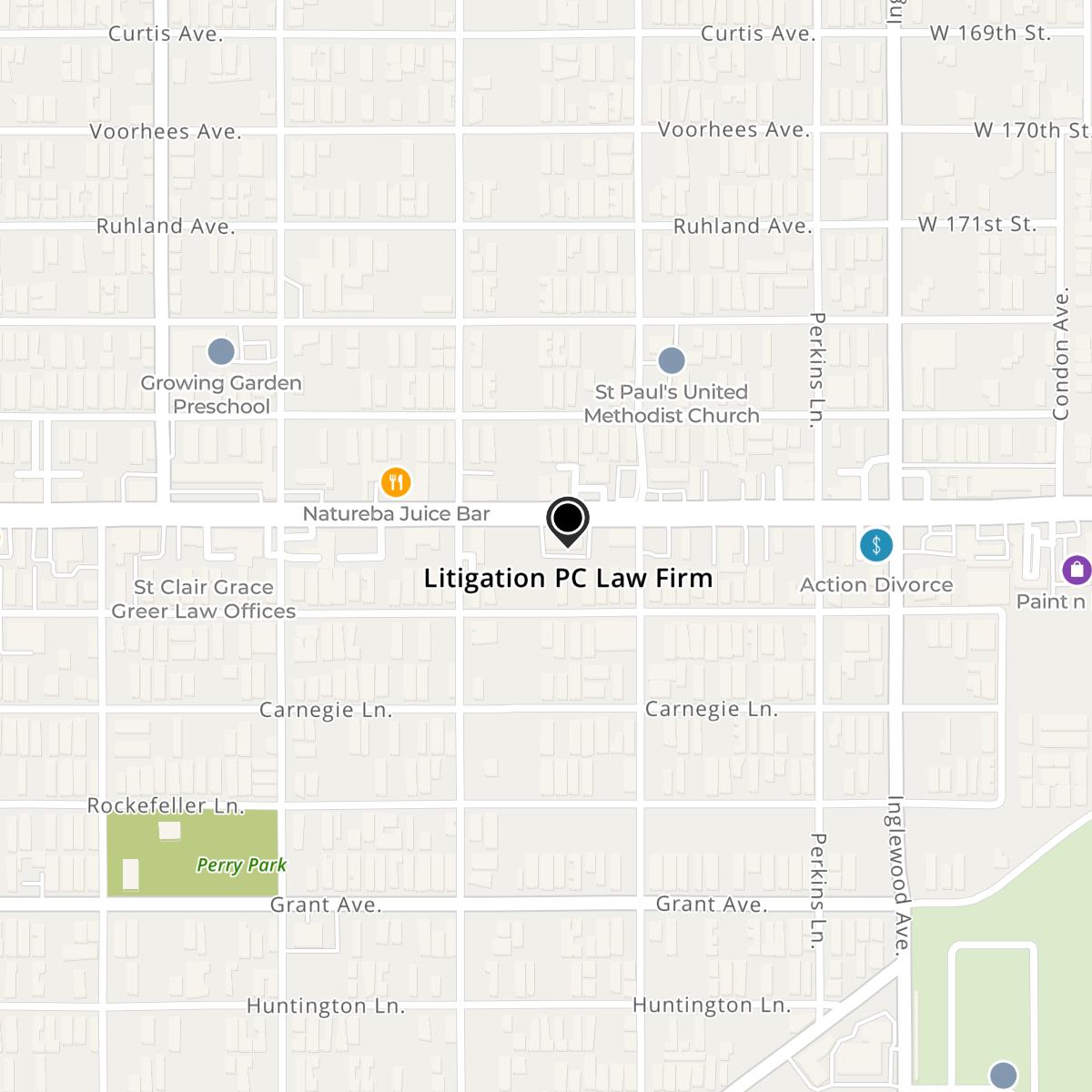Image resolution: width=1092 pixels, height=1092 pixels.
Task: Tap the Litigation PC Law Firm pin
Action: click(567, 521)
